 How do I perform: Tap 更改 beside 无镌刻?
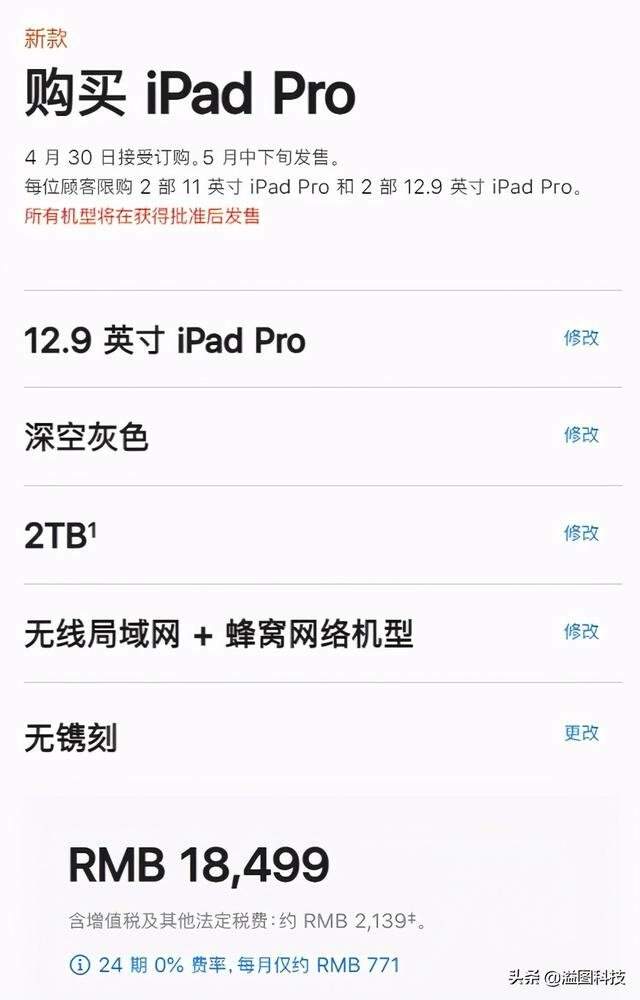pyautogui.click(x=581, y=733)
